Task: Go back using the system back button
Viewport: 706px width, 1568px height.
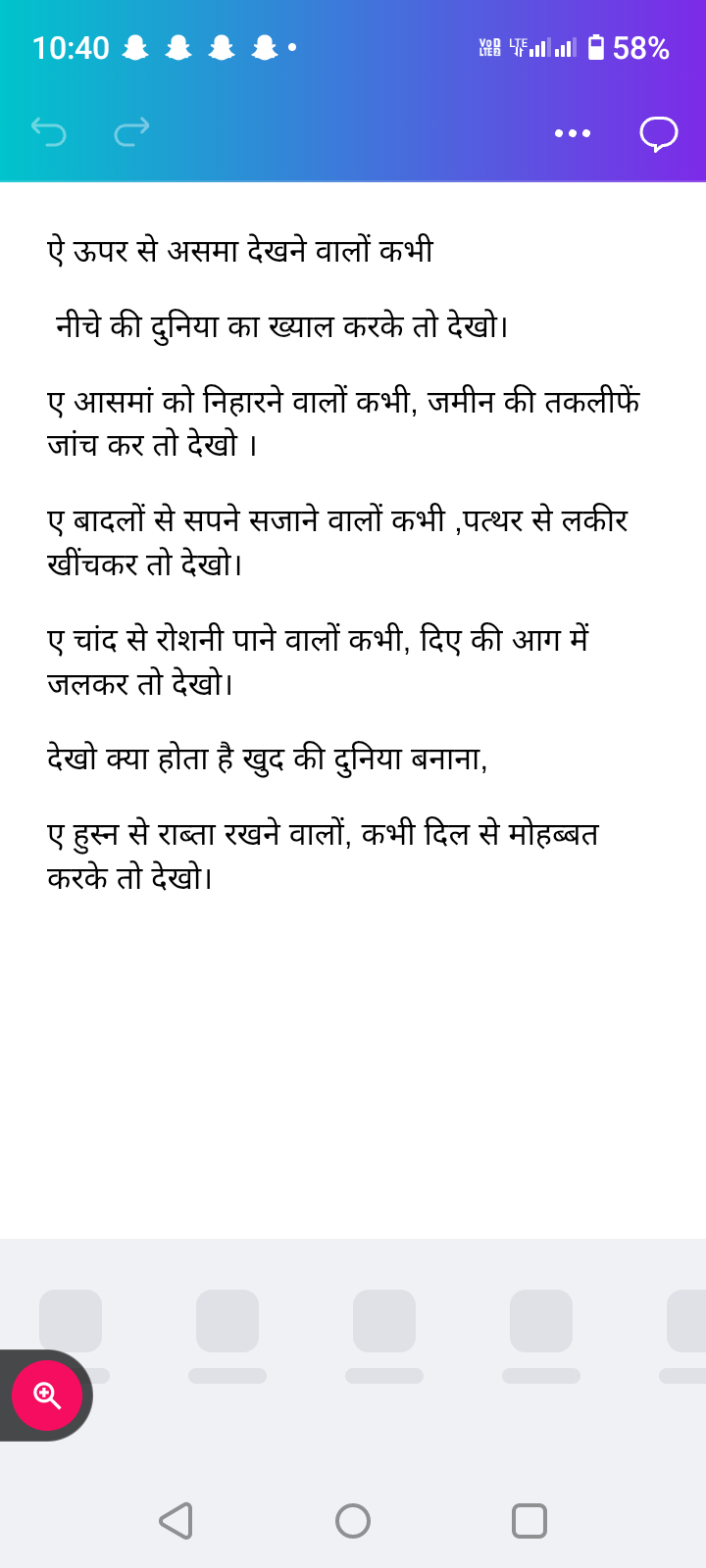Action: [176, 1521]
